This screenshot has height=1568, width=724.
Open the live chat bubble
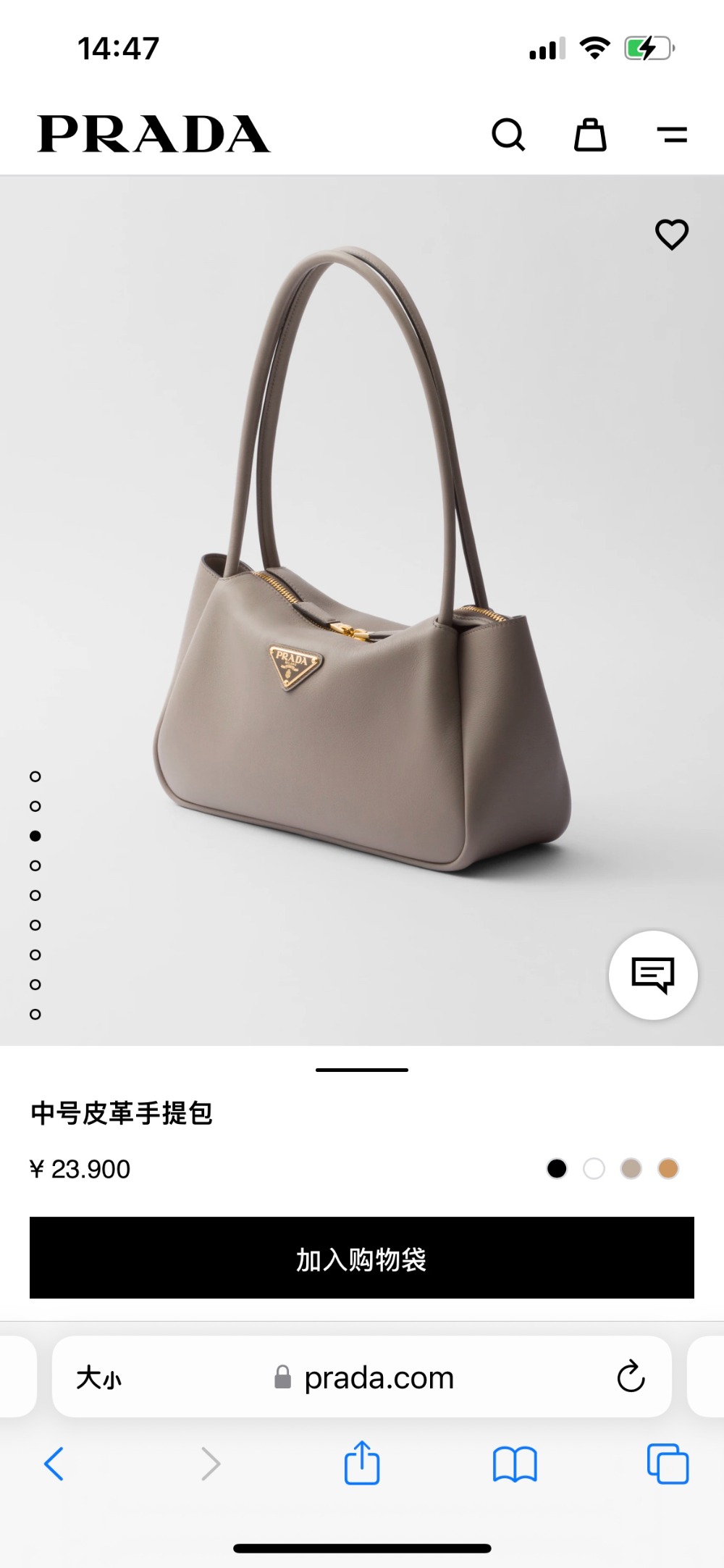pos(653,975)
